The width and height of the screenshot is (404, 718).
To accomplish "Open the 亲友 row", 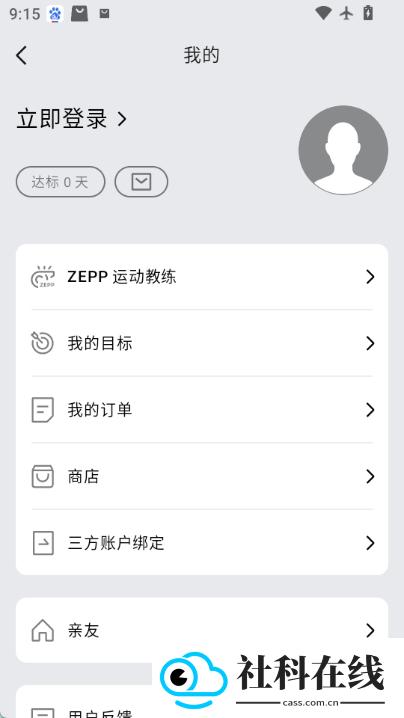I will 202,631.
